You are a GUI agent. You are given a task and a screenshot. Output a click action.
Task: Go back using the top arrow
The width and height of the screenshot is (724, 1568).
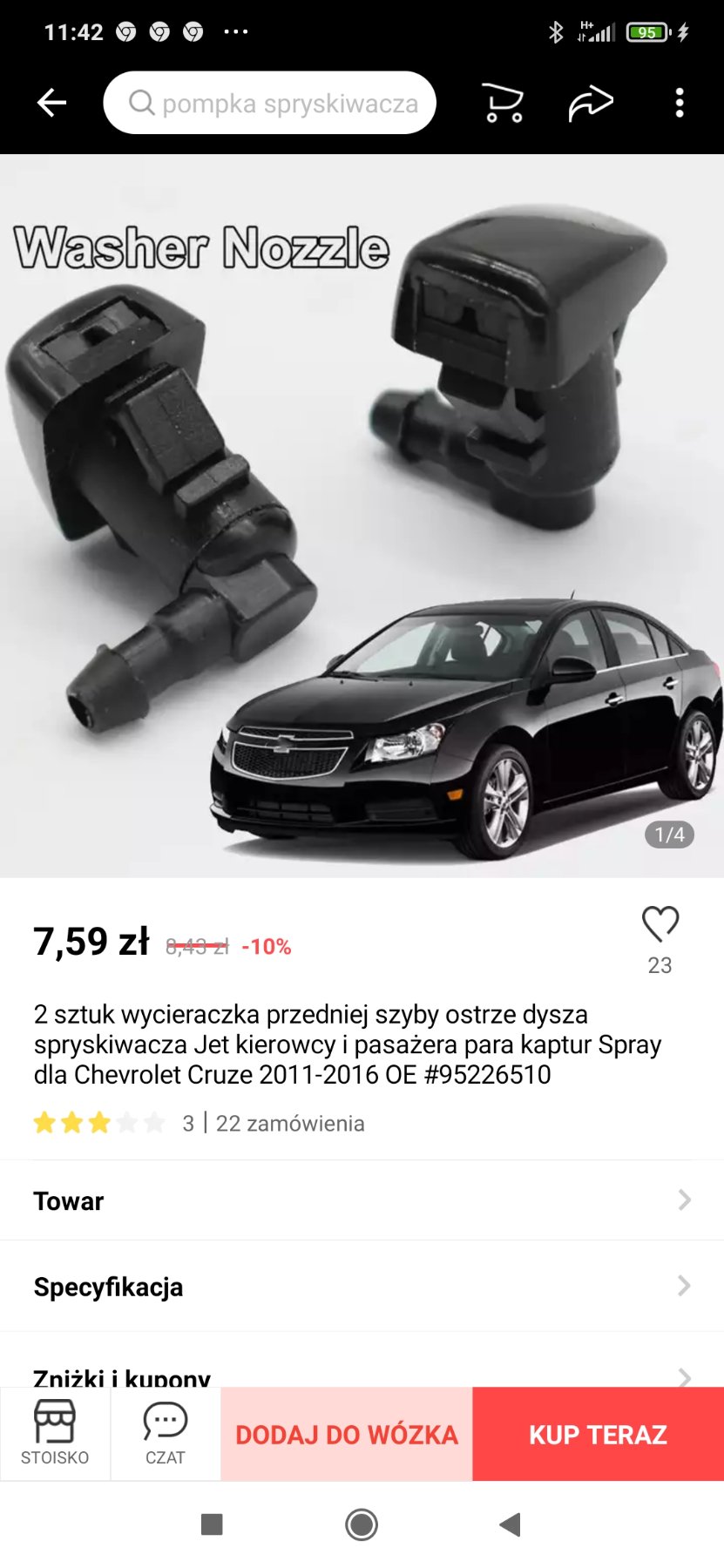(x=51, y=103)
